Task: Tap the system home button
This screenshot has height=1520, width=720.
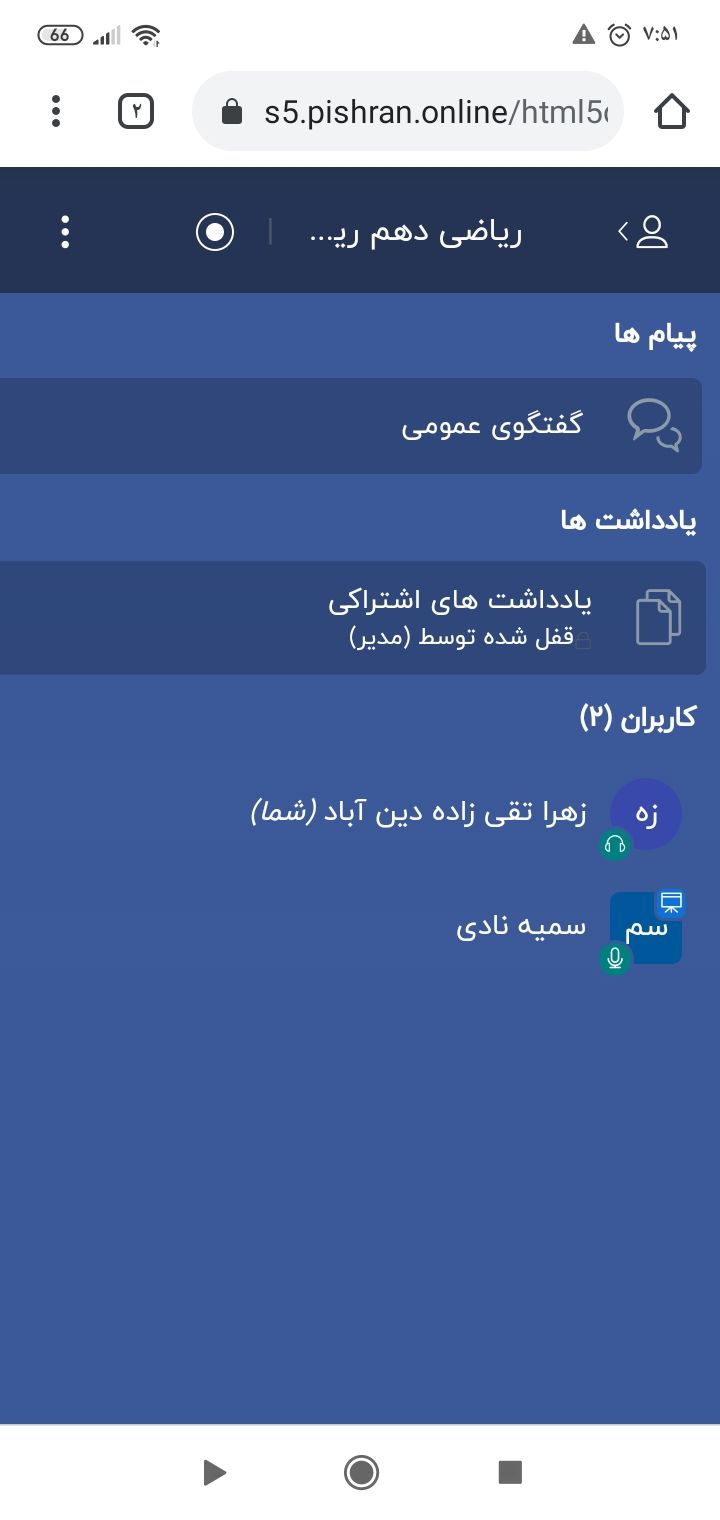Action: [361, 1472]
